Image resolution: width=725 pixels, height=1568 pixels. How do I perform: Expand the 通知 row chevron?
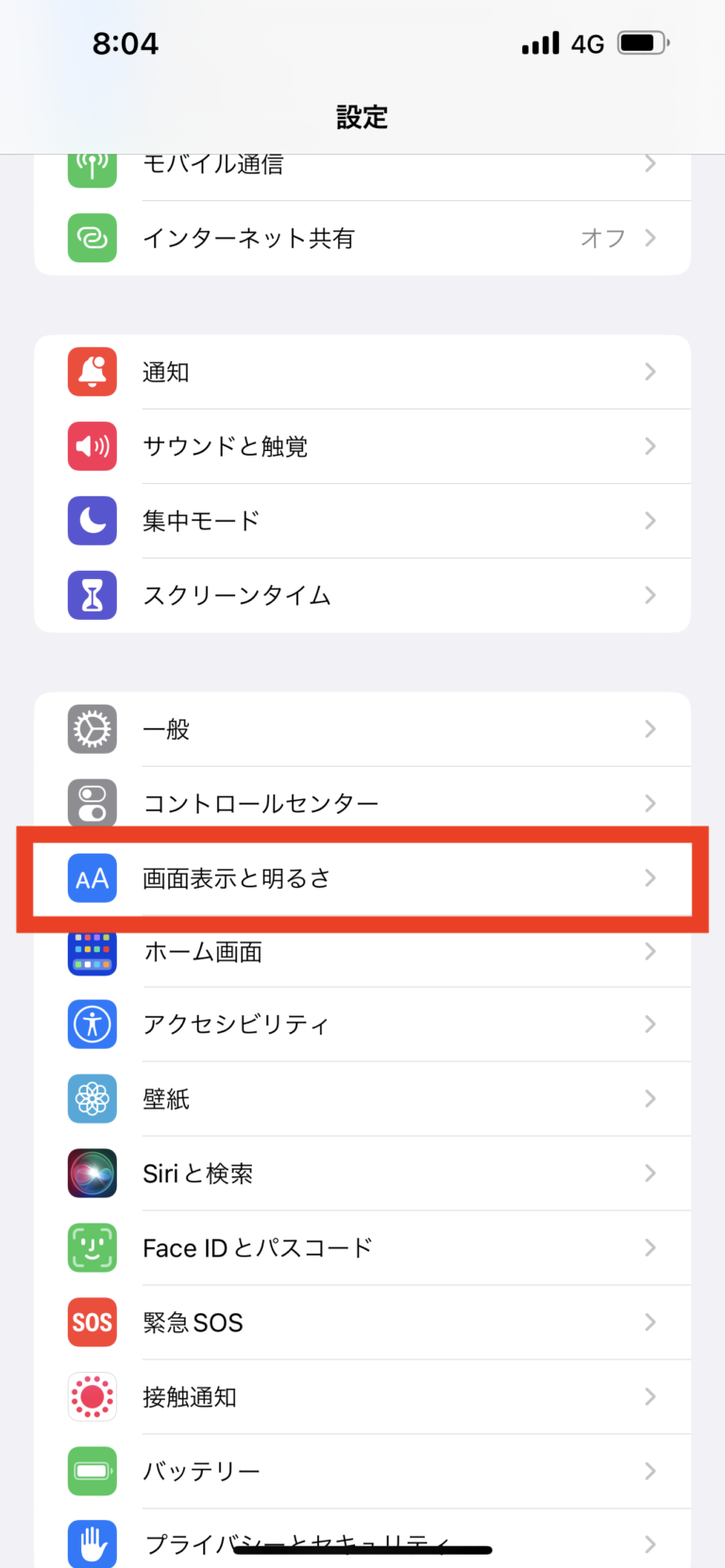click(x=649, y=372)
